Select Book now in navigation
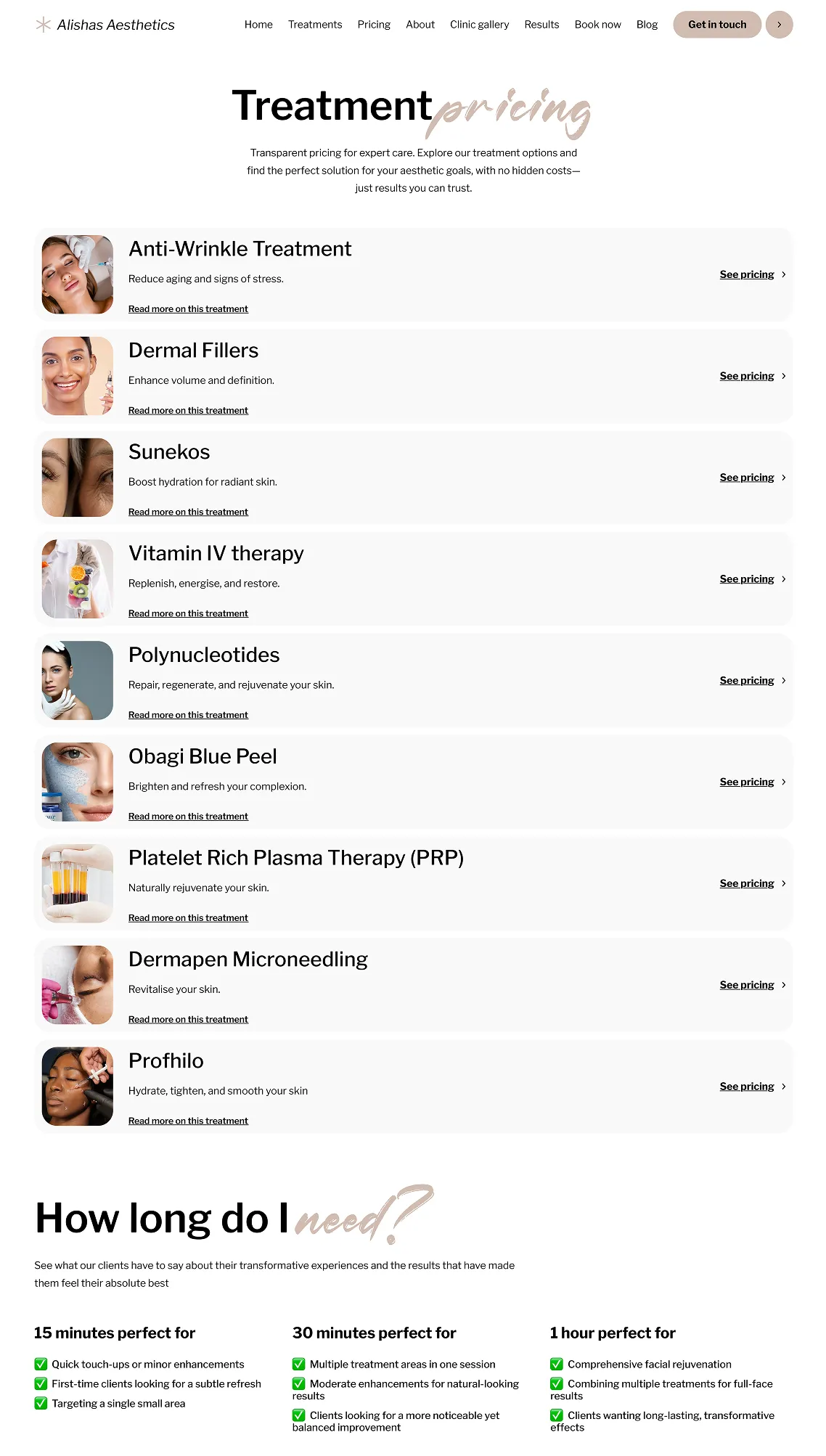 coord(597,25)
